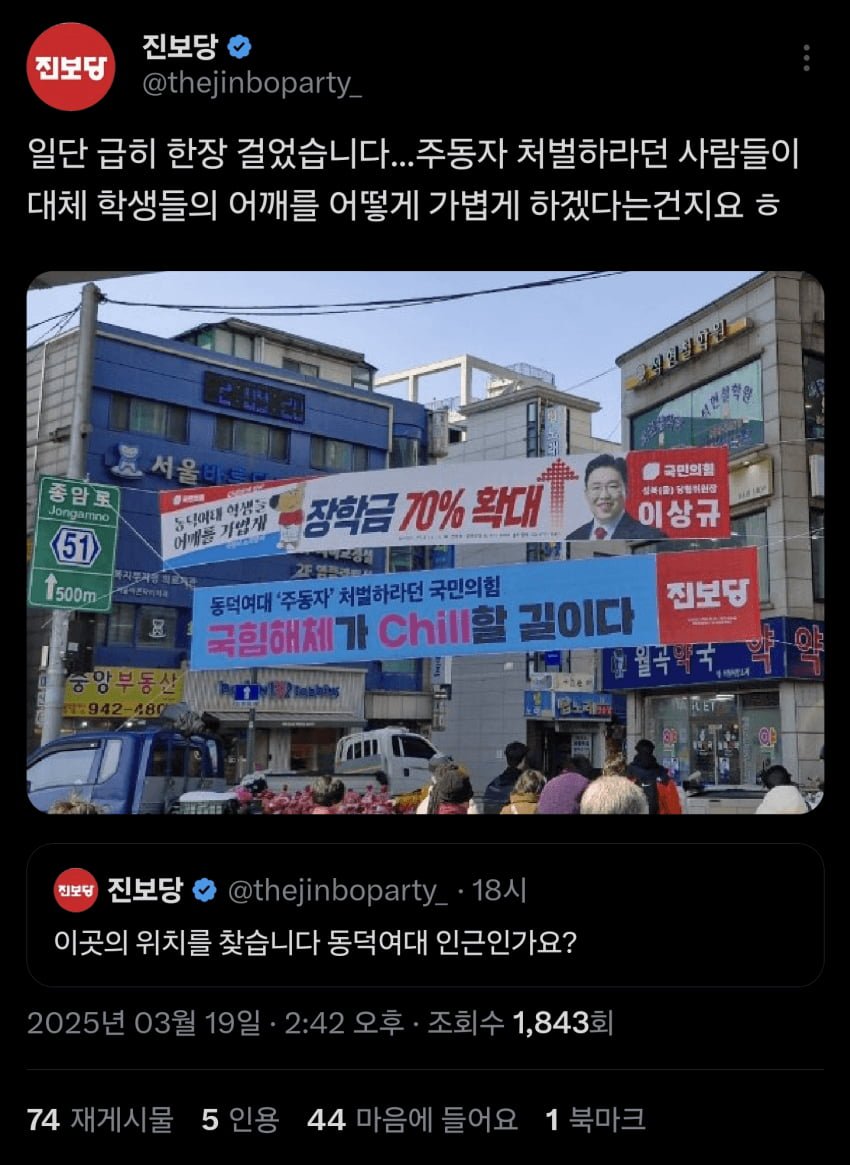View the 74 reposts list
This screenshot has height=1165, width=850.
coord(100,1119)
